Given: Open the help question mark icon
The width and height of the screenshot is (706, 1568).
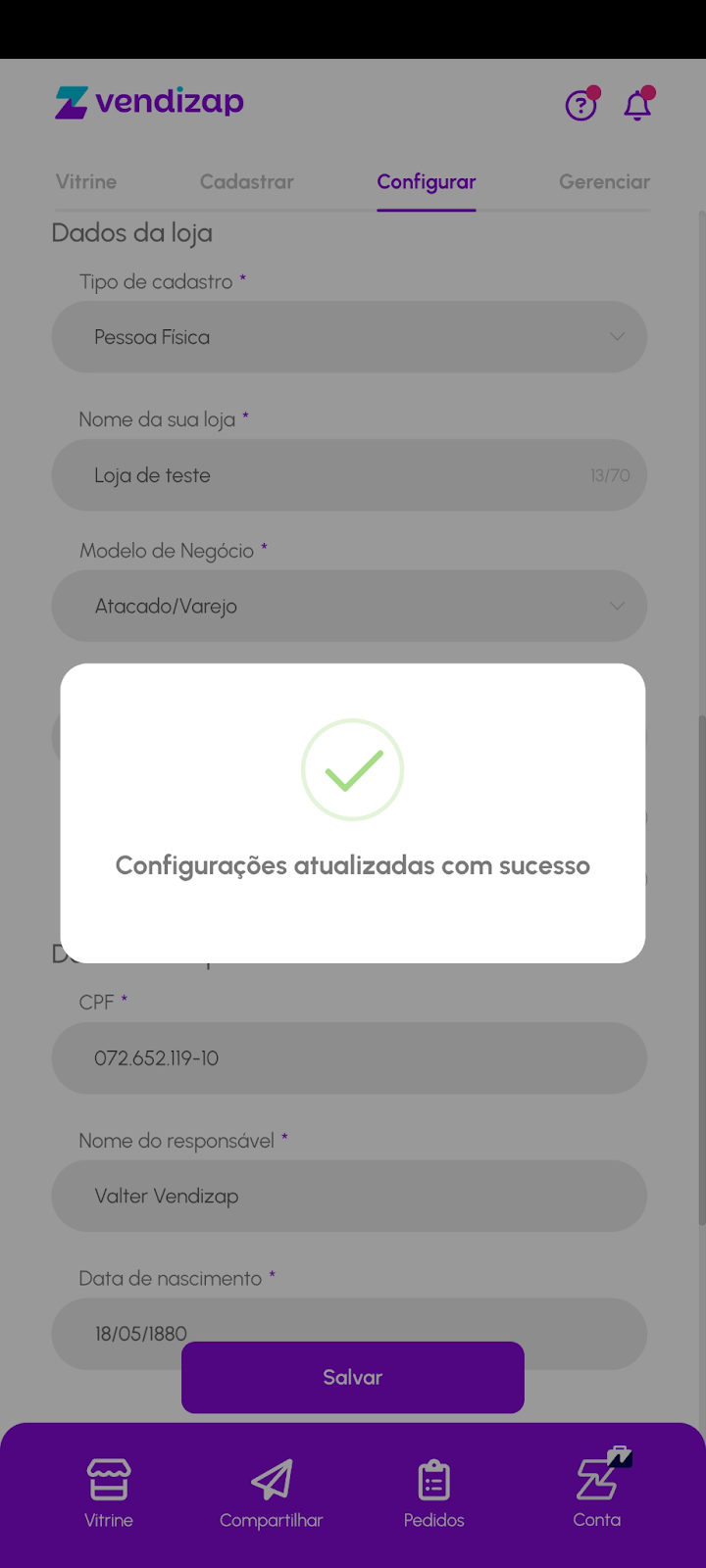Looking at the screenshot, I should (581, 104).
